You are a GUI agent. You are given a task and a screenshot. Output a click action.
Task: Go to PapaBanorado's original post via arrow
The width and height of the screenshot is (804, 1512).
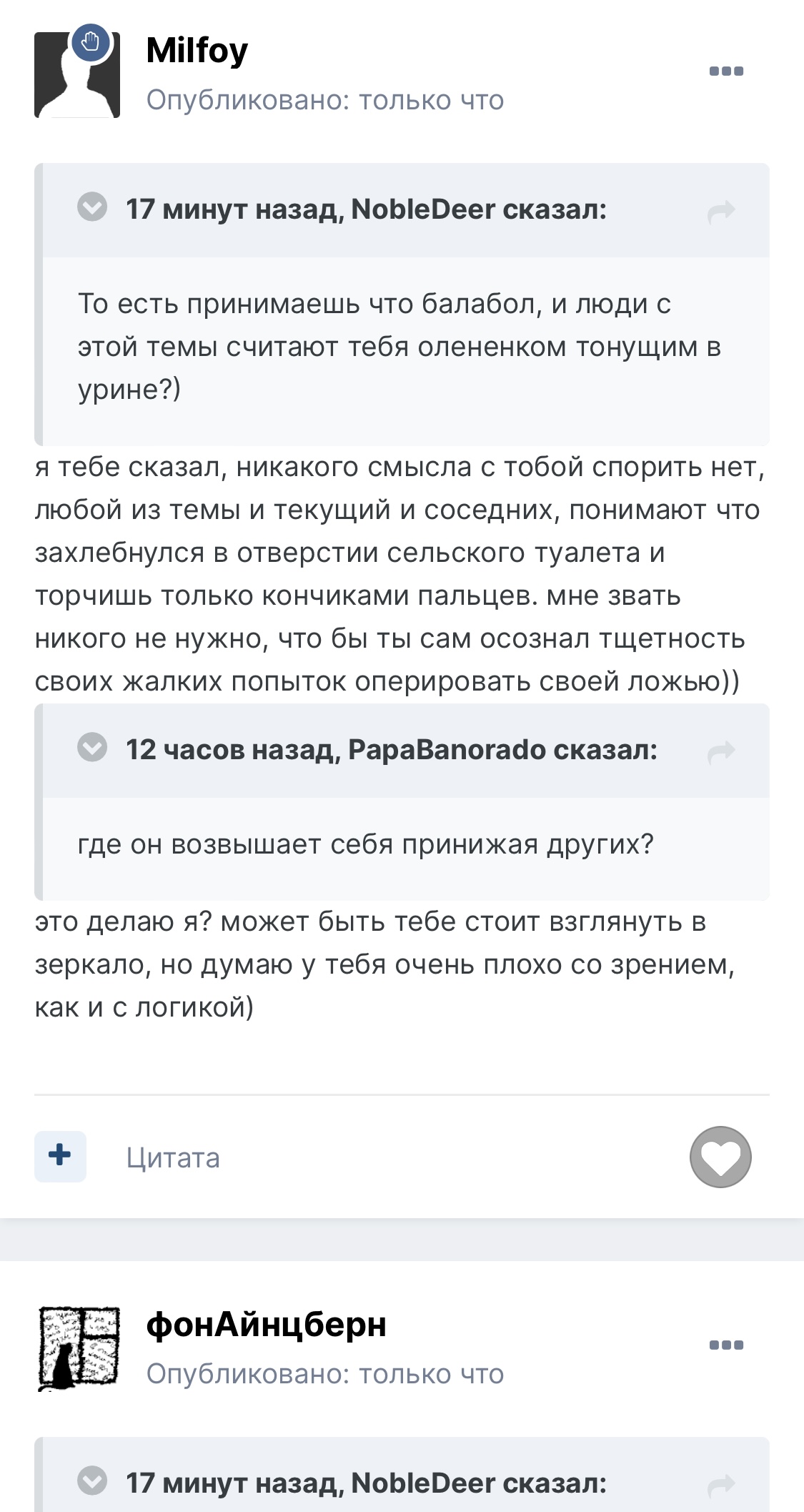[721, 751]
